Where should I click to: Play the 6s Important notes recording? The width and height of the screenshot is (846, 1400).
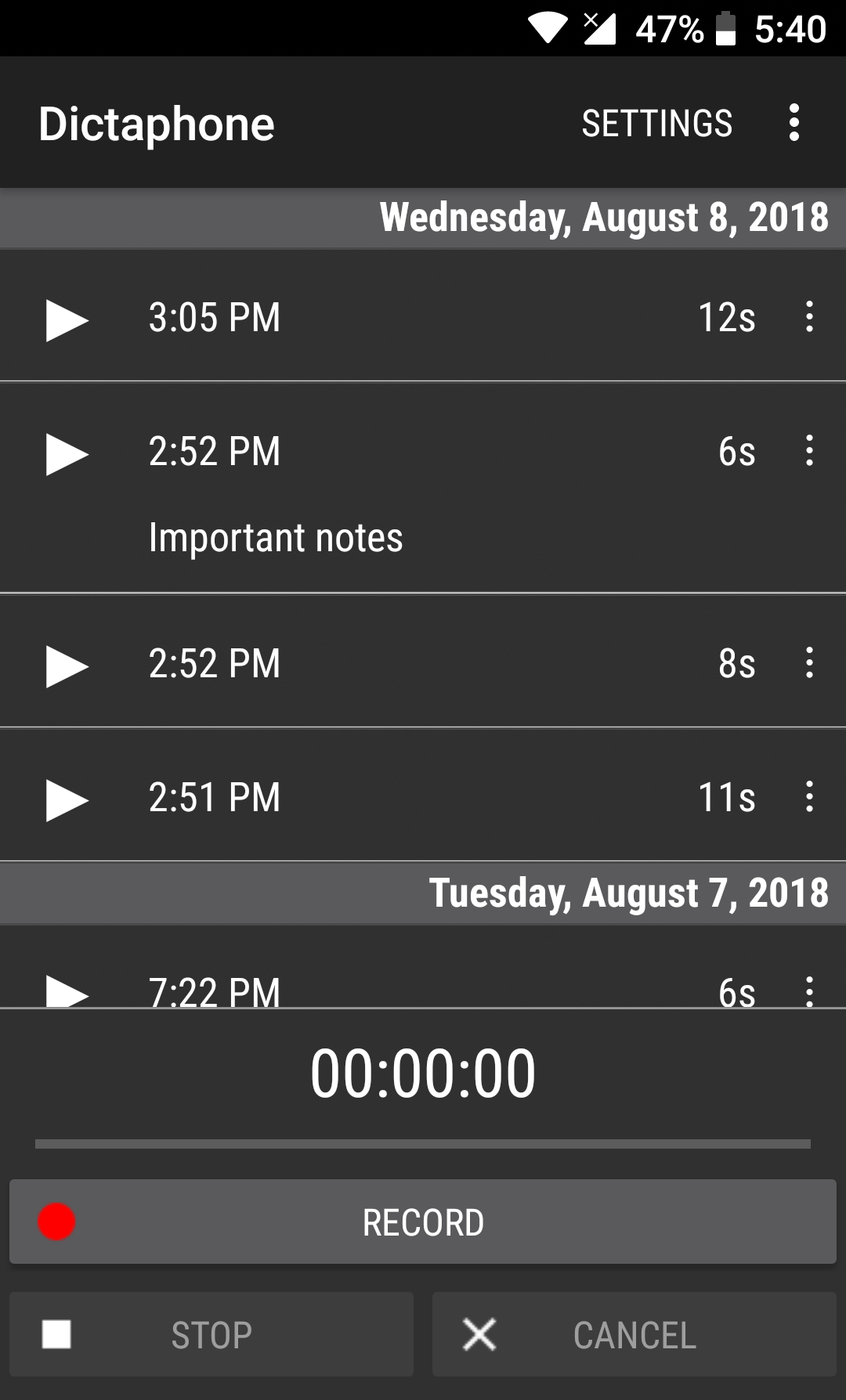click(x=67, y=453)
